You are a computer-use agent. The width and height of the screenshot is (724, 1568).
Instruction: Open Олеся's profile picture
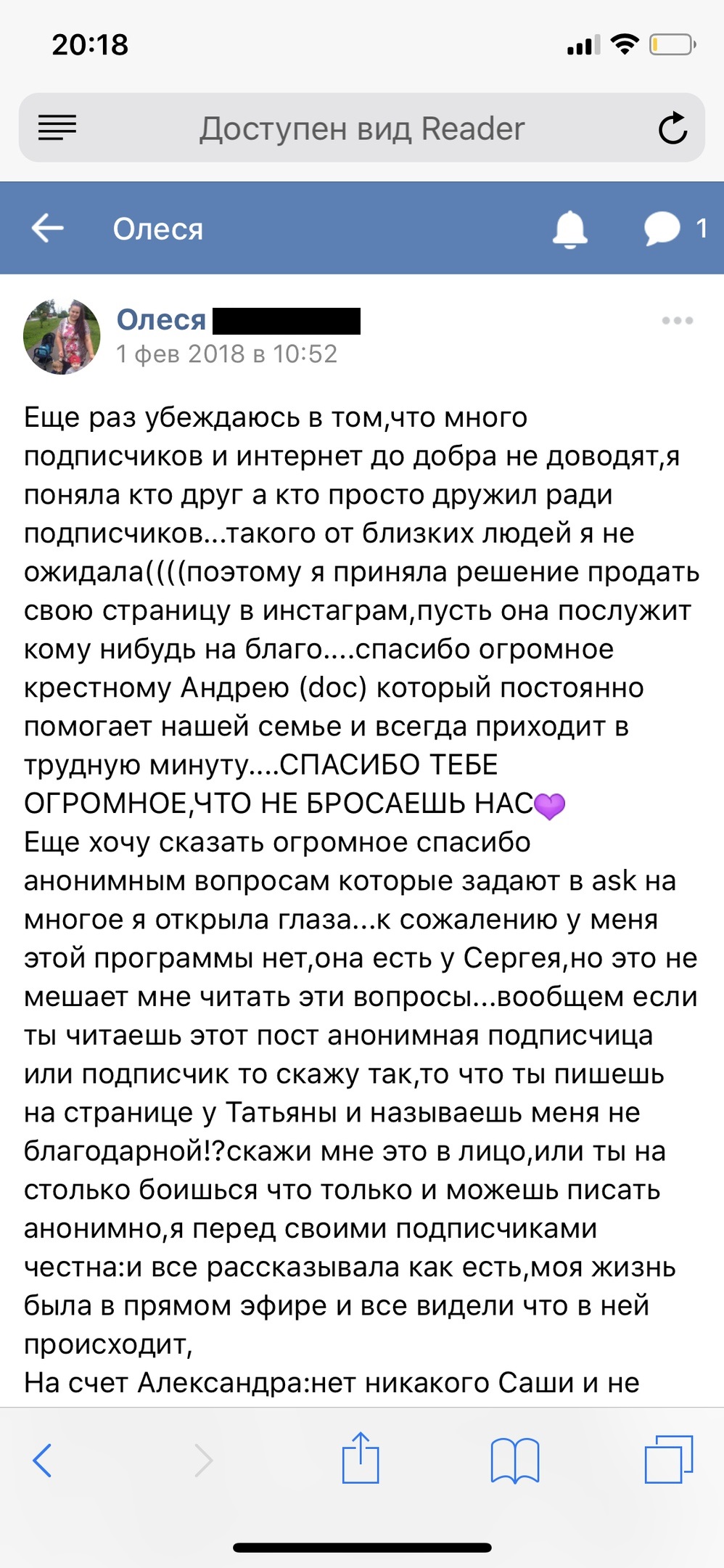pyautogui.click(x=62, y=336)
